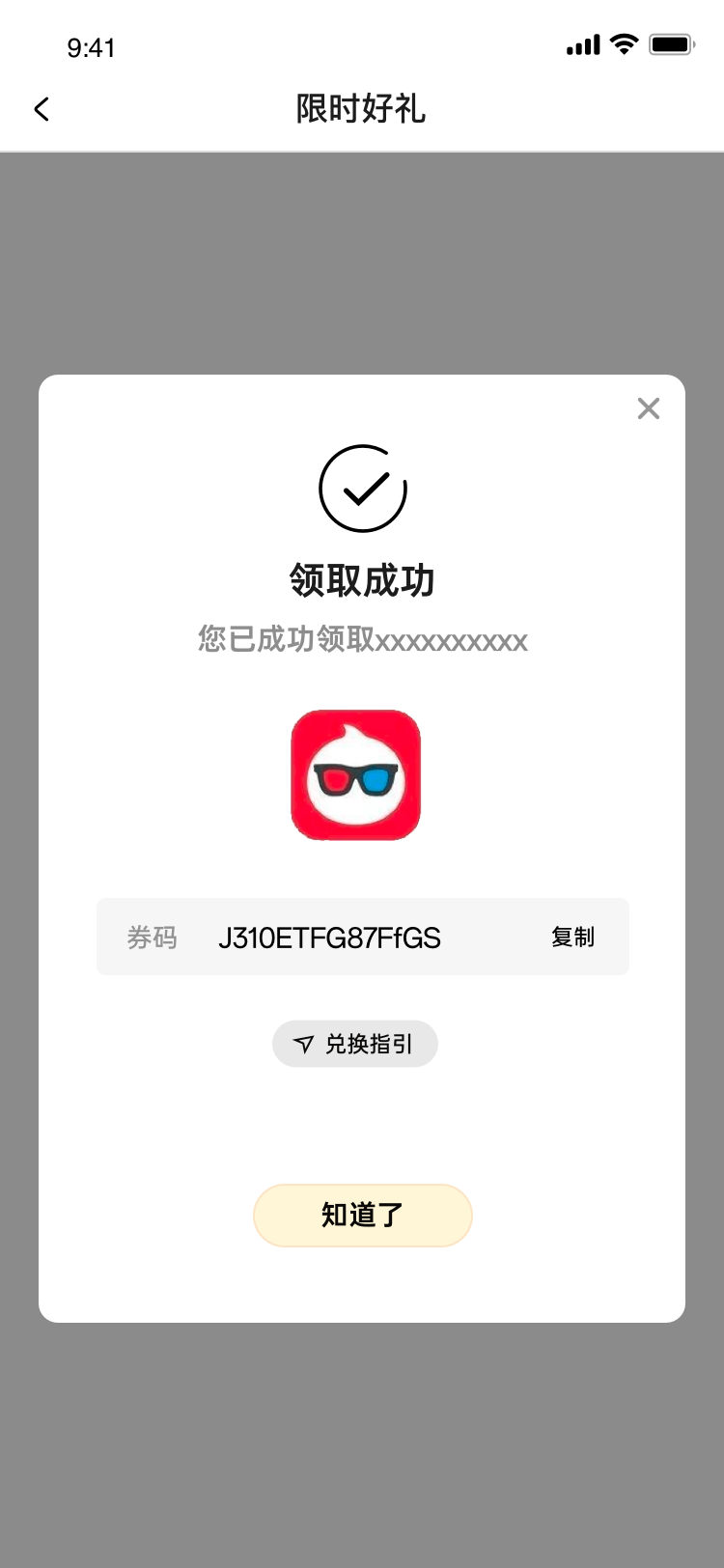Confirm with the 知道了 button
Screen dimensions: 724x1568
tap(363, 1215)
